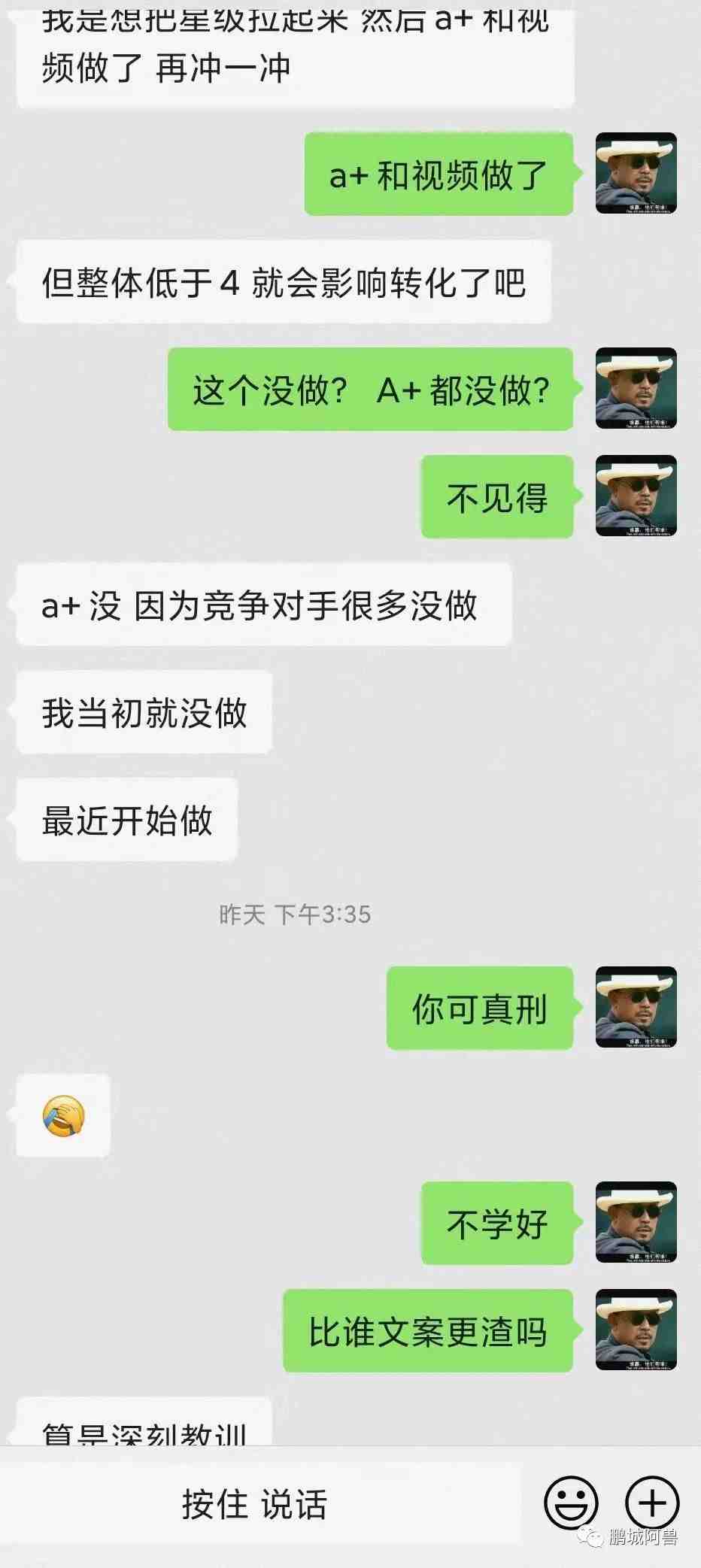The width and height of the screenshot is (701, 1568).
Task: Tap avatar beside a+ 和视频做了 message
Action: click(636, 173)
